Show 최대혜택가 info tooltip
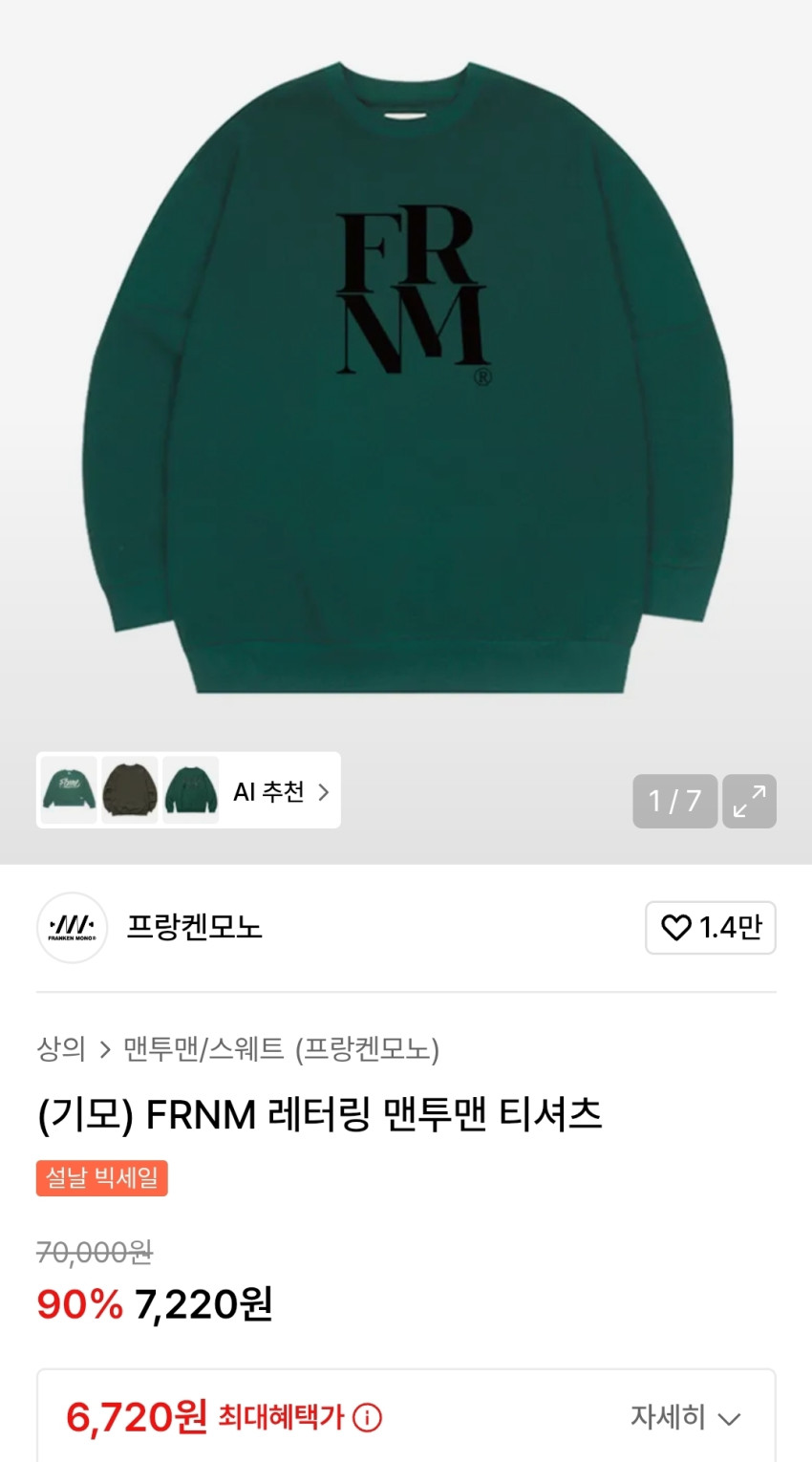The image size is (812, 1462). click(x=368, y=1417)
